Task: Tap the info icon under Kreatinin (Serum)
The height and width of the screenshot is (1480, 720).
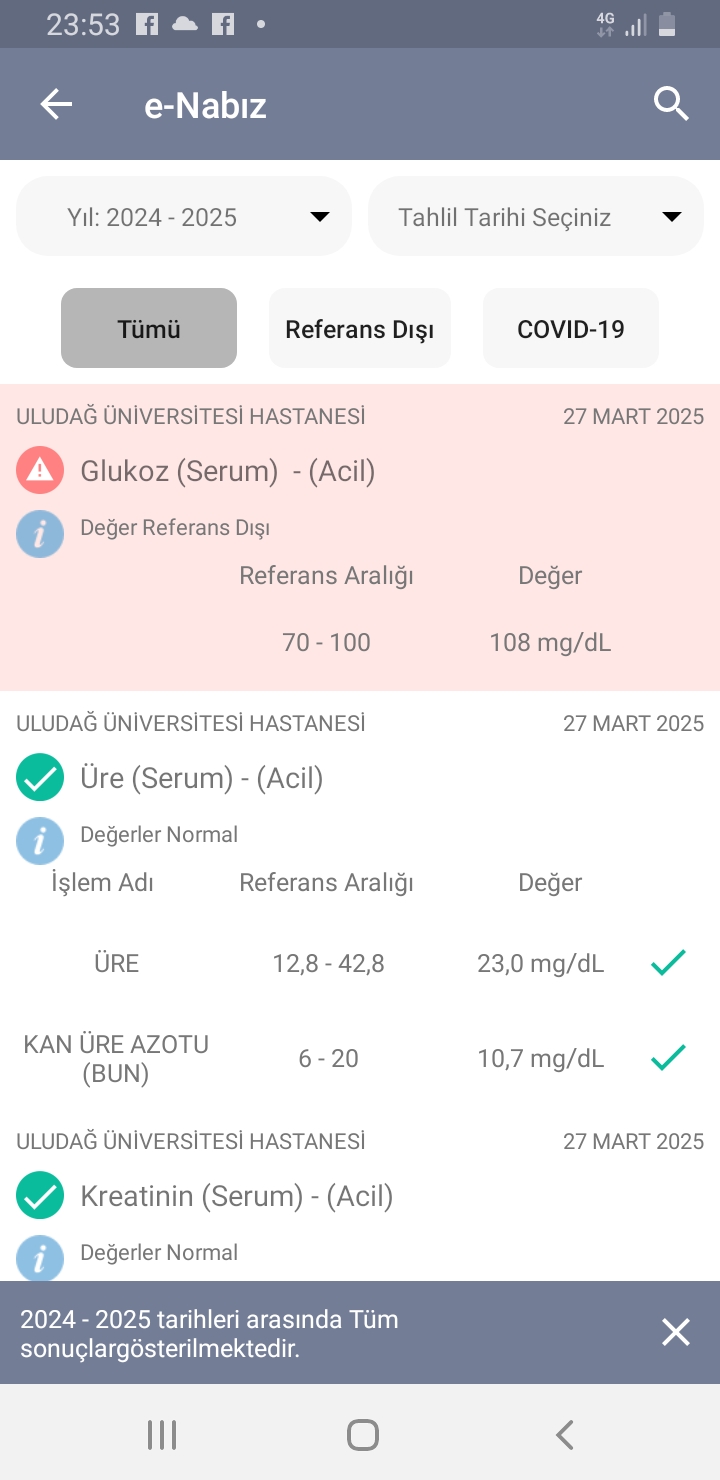Action: click(x=40, y=1258)
